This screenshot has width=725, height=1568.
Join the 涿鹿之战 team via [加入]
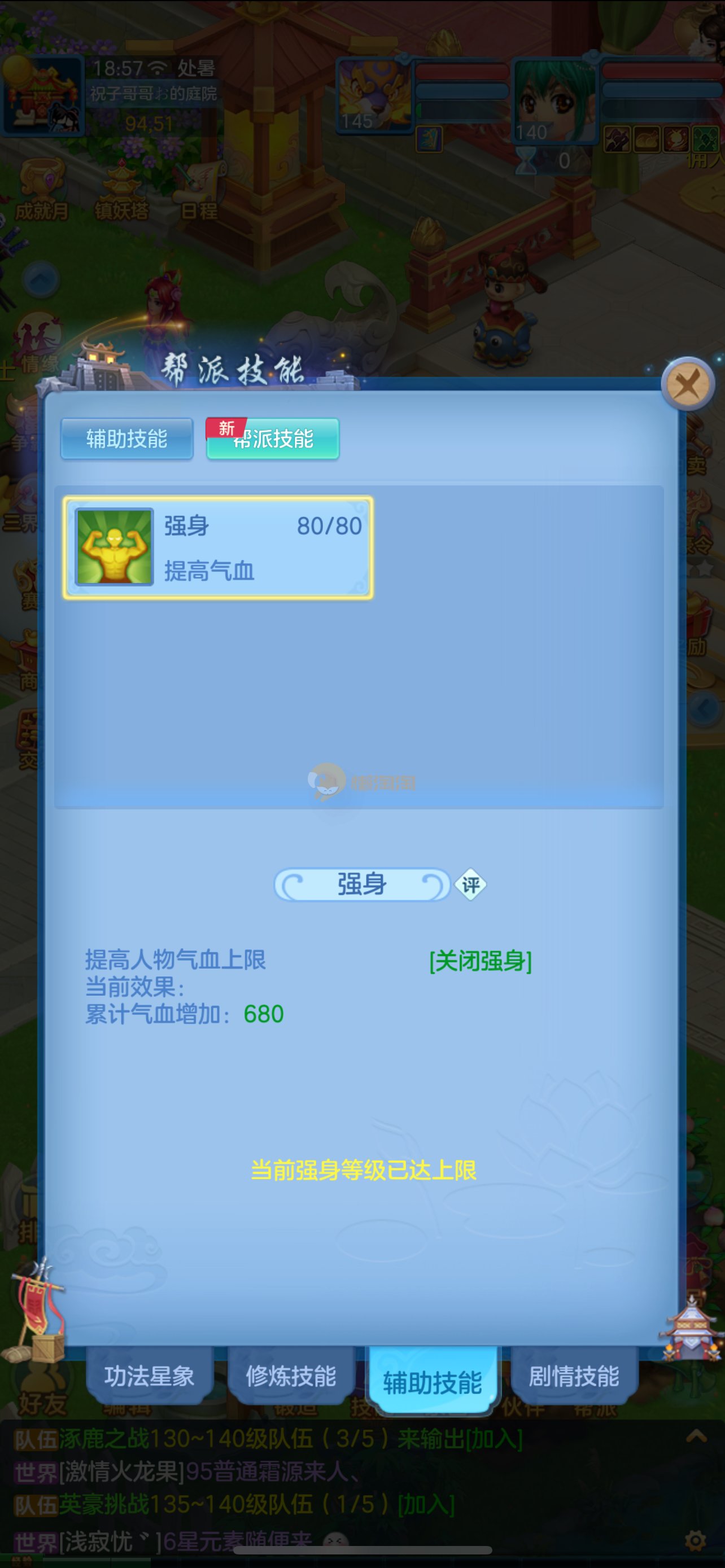493,1439
